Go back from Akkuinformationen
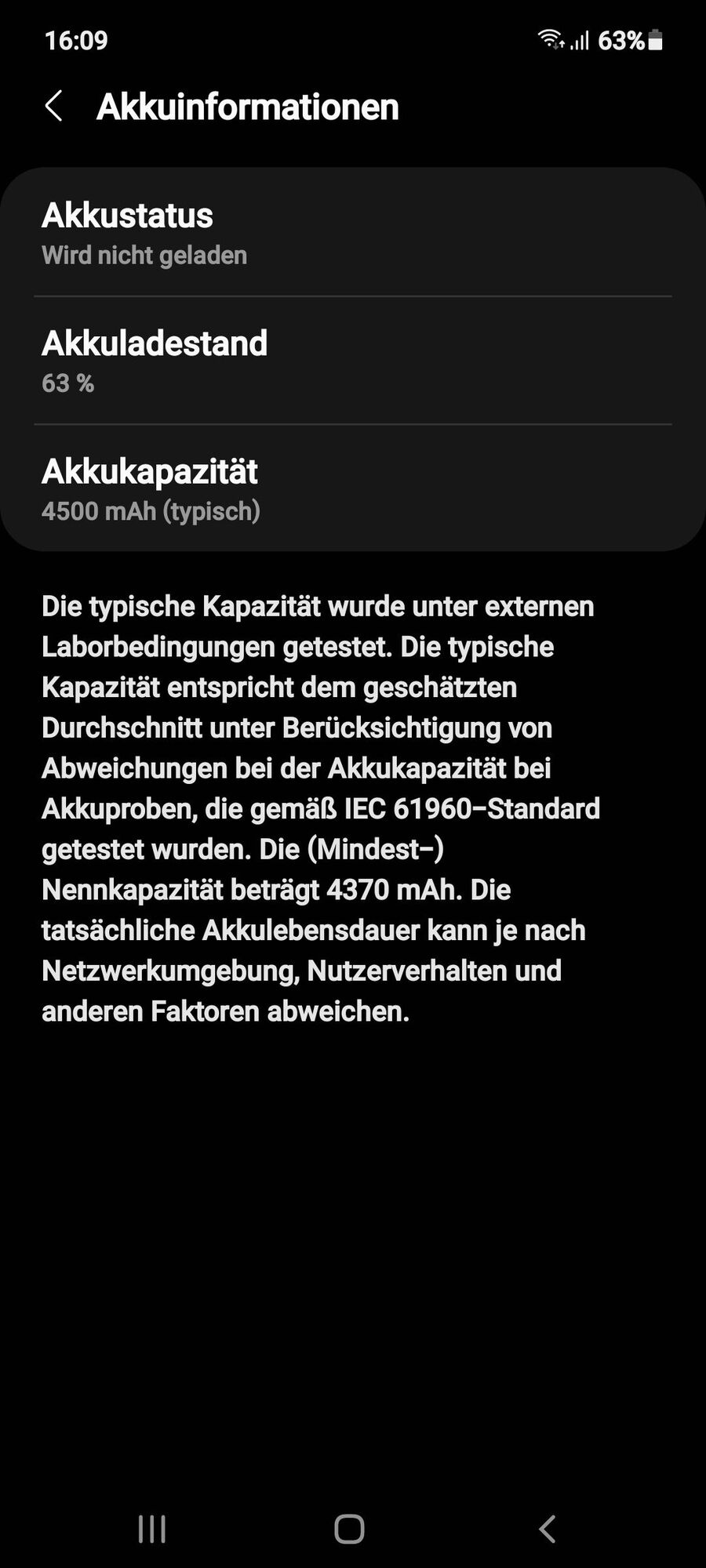The width and height of the screenshot is (706, 1568). click(53, 106)
